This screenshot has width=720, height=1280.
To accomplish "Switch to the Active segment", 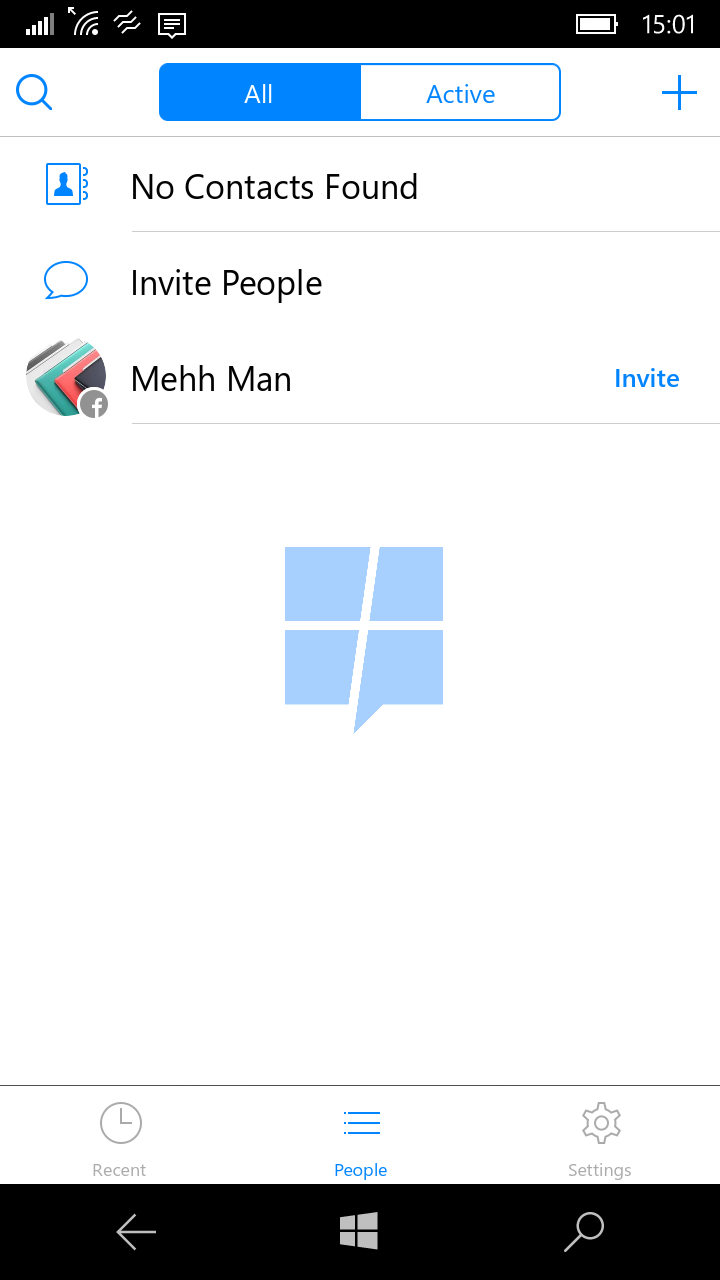I will [x=460, y=93].
